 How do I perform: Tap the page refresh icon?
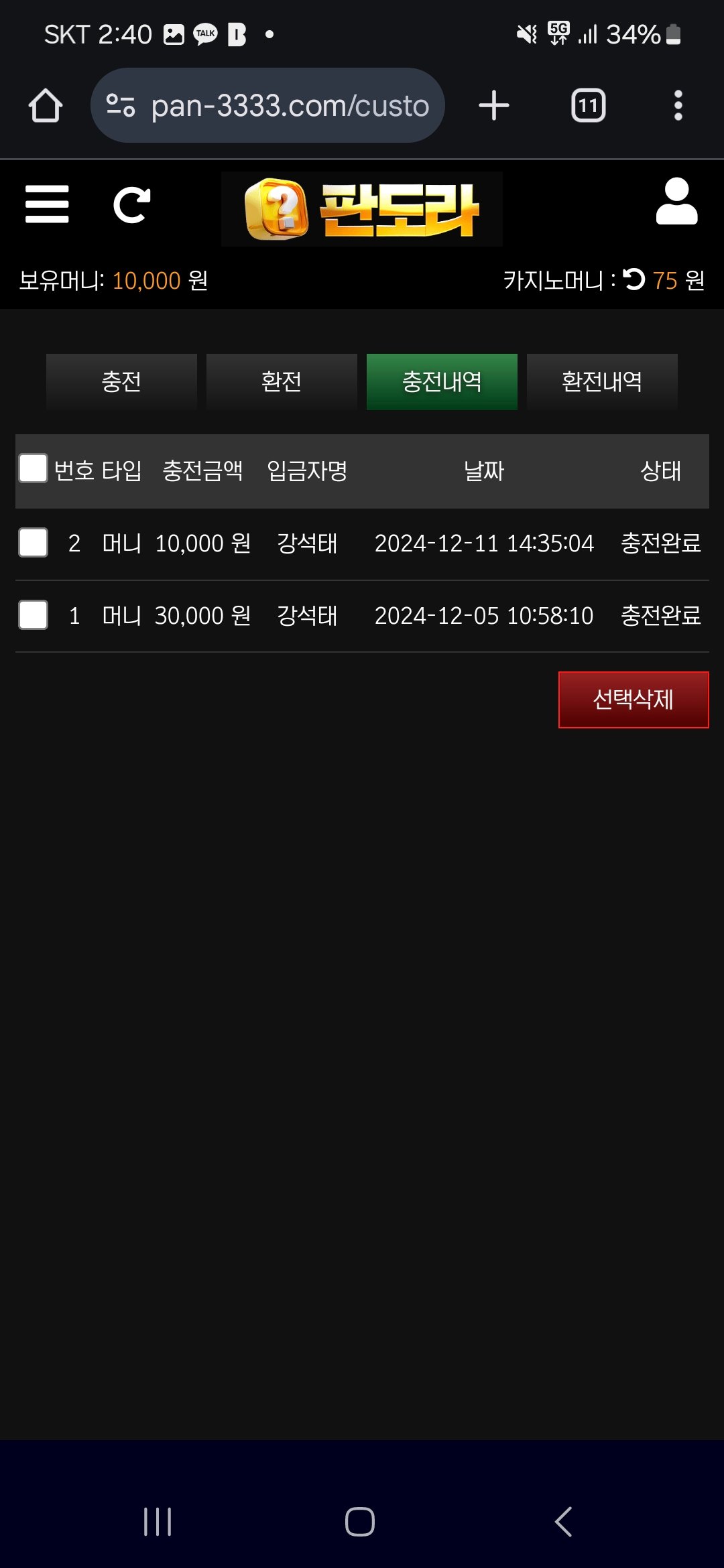(x=131, y=205)
